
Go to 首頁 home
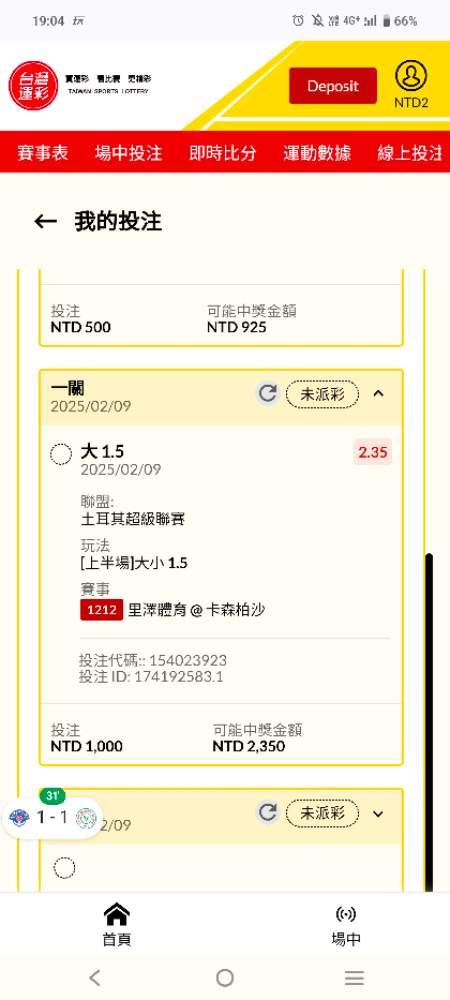coord(117,925)
